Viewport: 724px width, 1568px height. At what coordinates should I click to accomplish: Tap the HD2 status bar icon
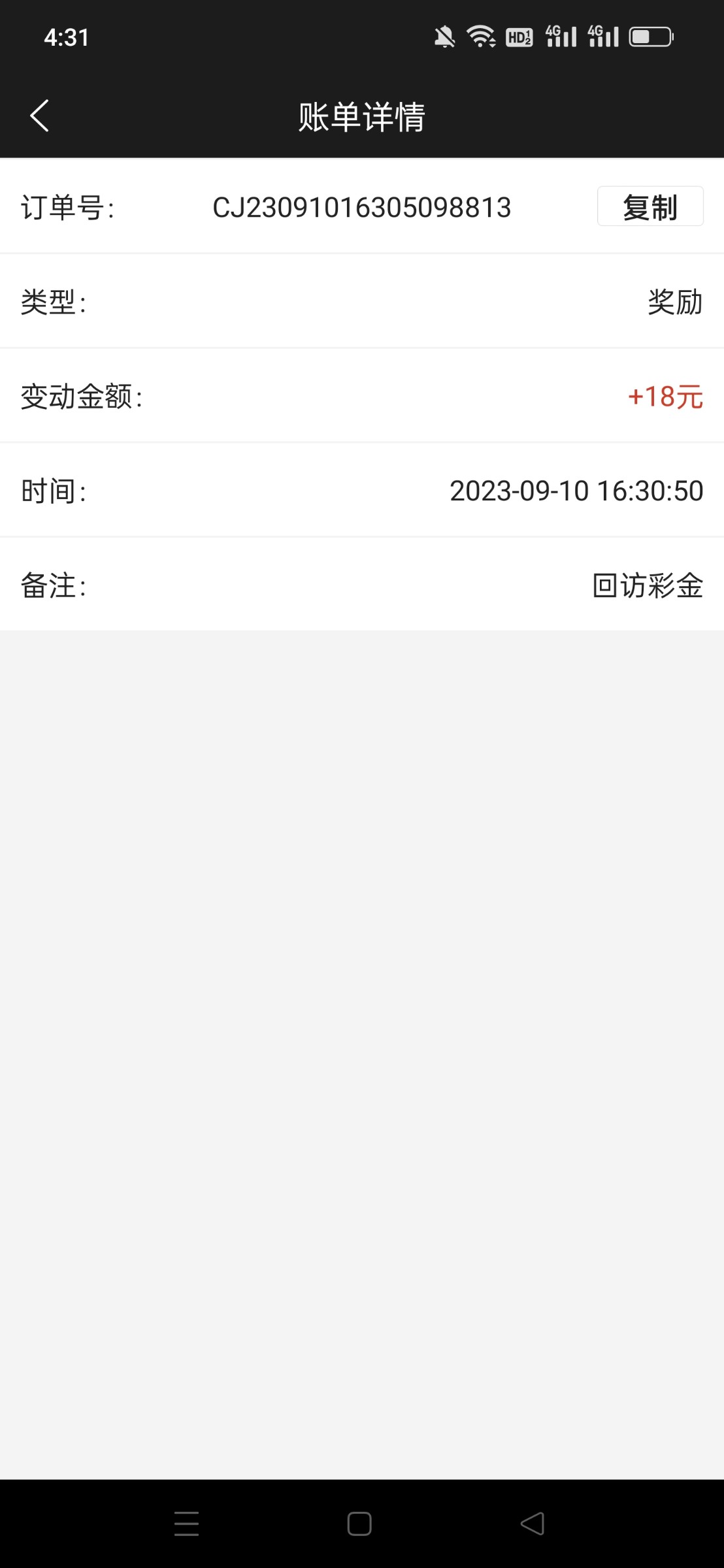click(519, 37)
